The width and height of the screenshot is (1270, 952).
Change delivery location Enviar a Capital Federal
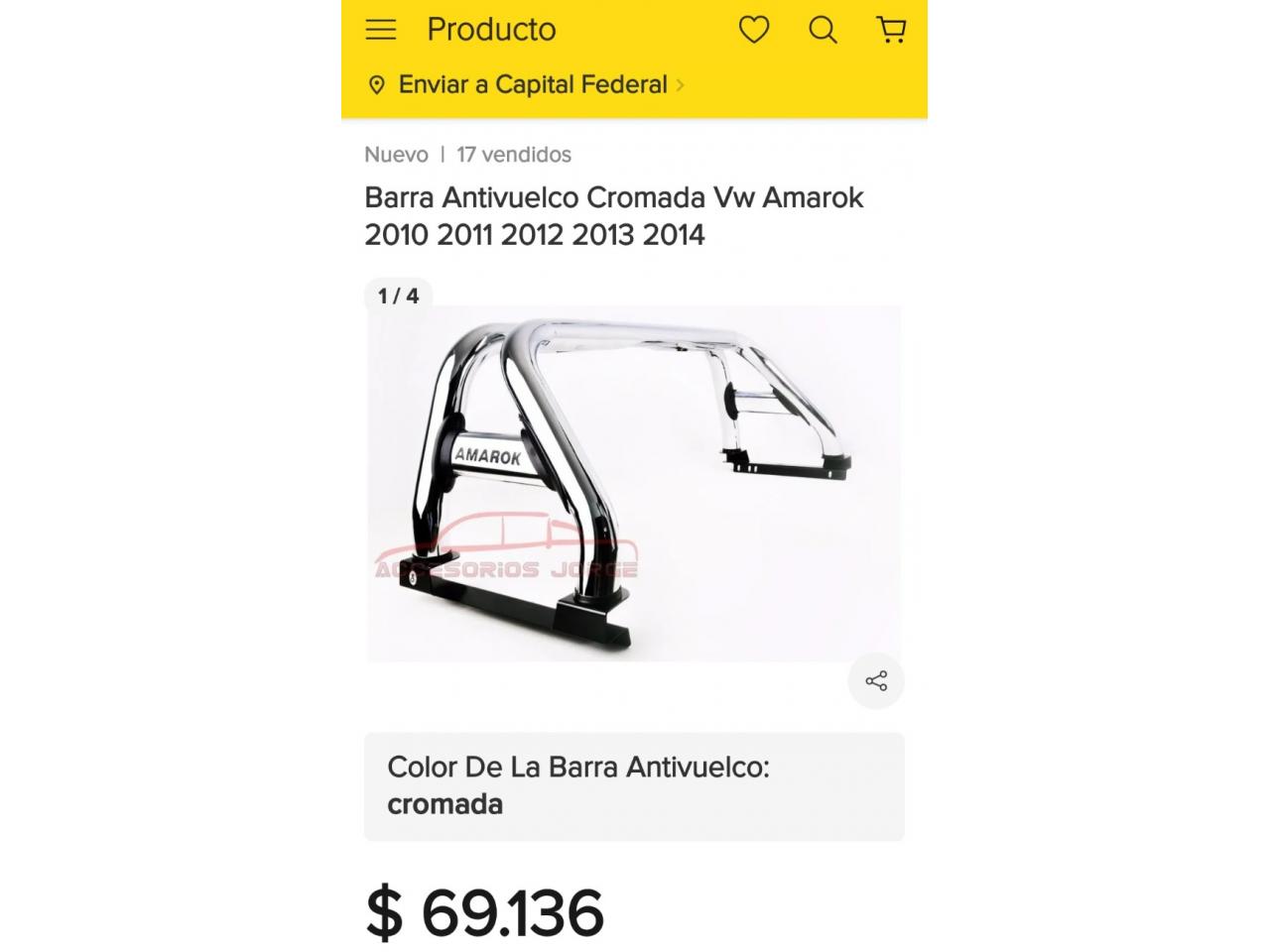point(532,85)
